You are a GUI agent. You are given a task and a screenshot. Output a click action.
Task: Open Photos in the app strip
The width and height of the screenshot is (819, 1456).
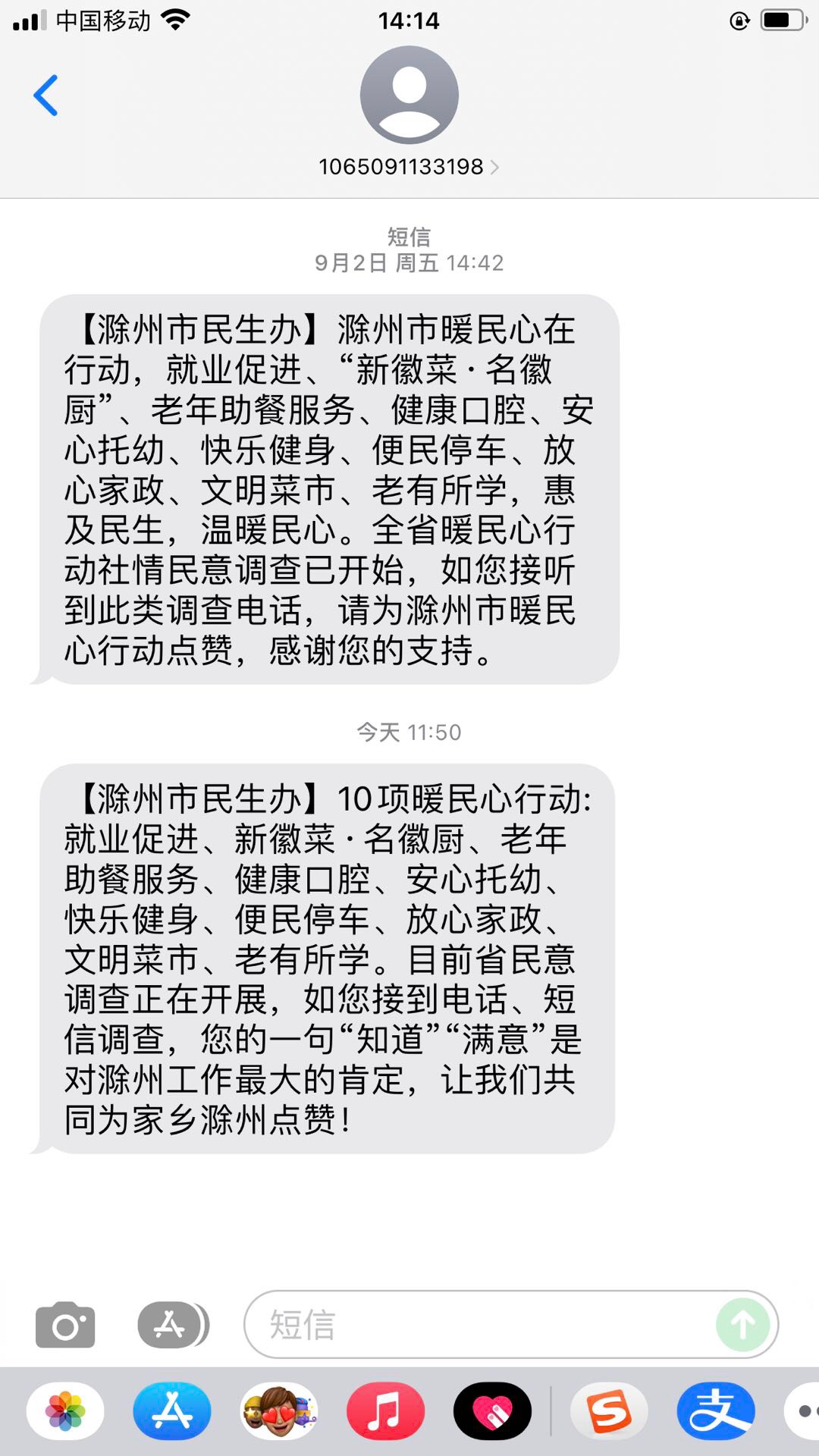point(65,1411)
